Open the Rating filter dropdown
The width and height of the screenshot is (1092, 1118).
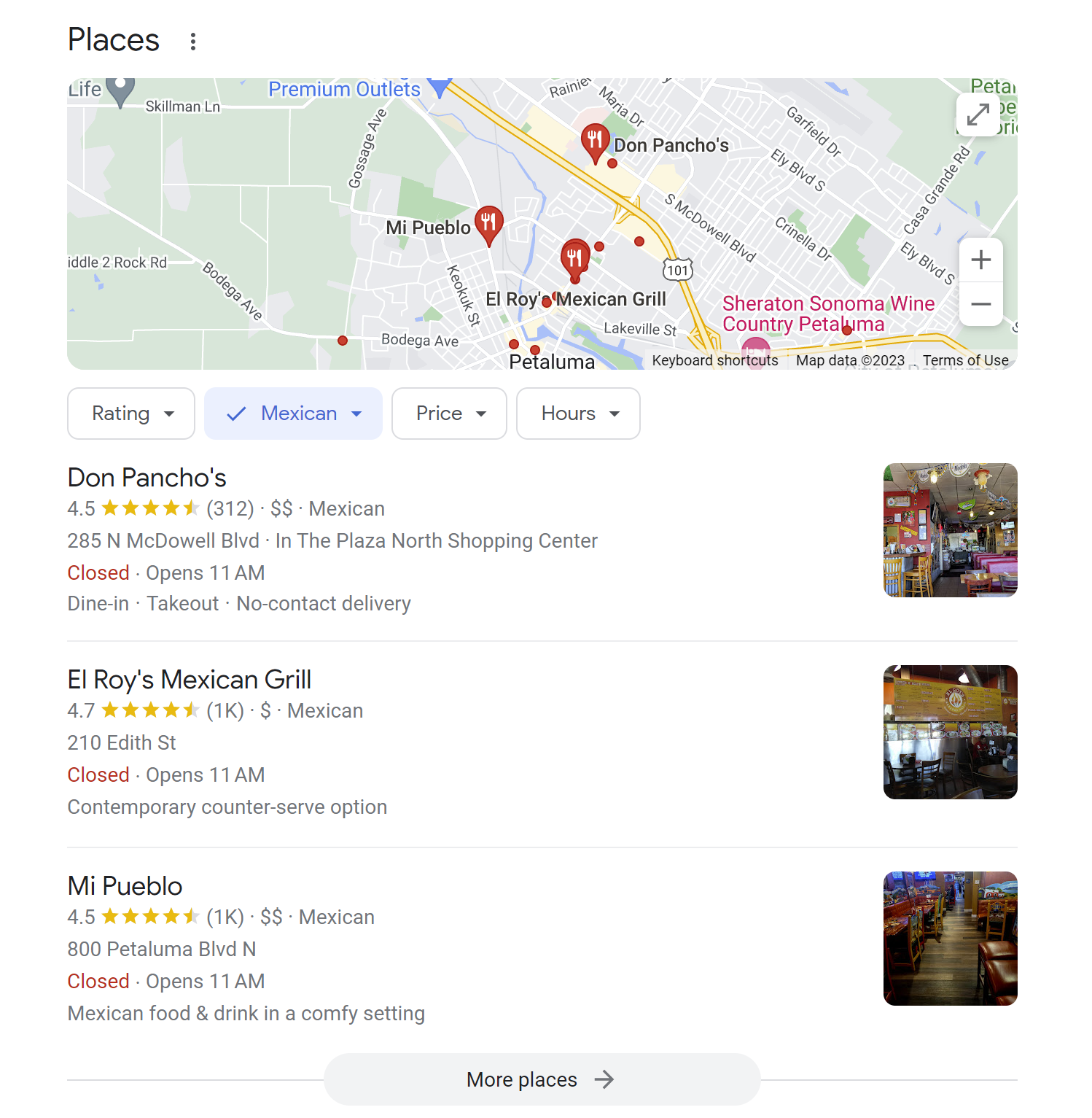pyautogui.click(x=131, y=414)
